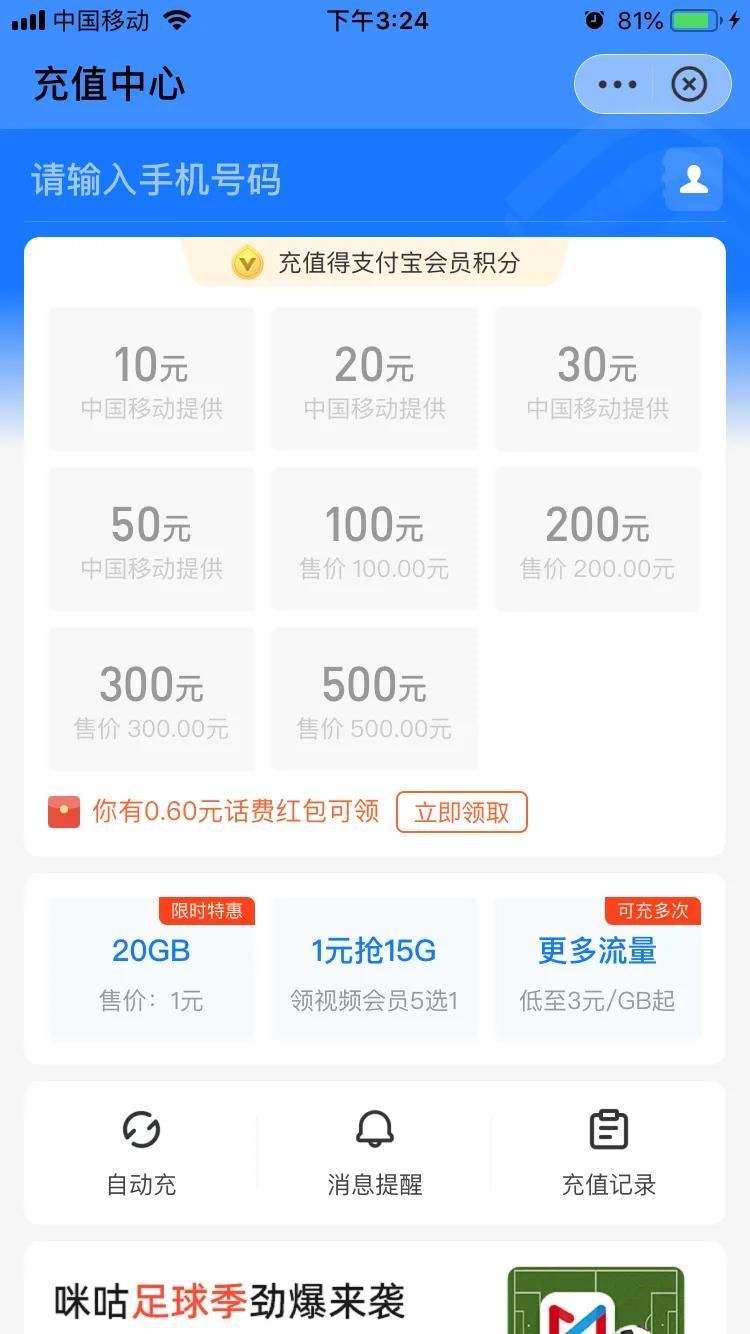Open the mini-program more options menu
Screen dimensions: 750x1334
(x=617, y=85)
